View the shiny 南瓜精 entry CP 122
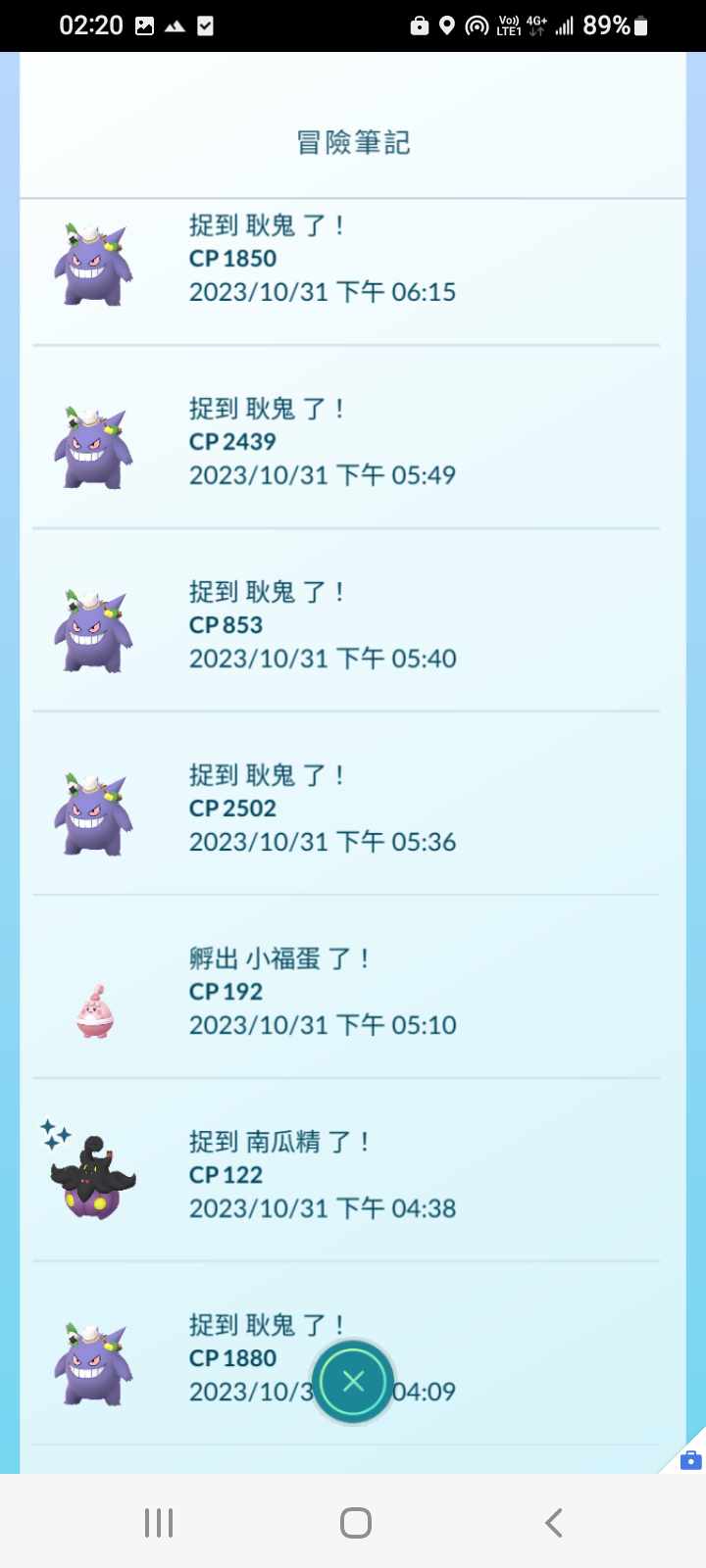 click(x=324, y=1175)
